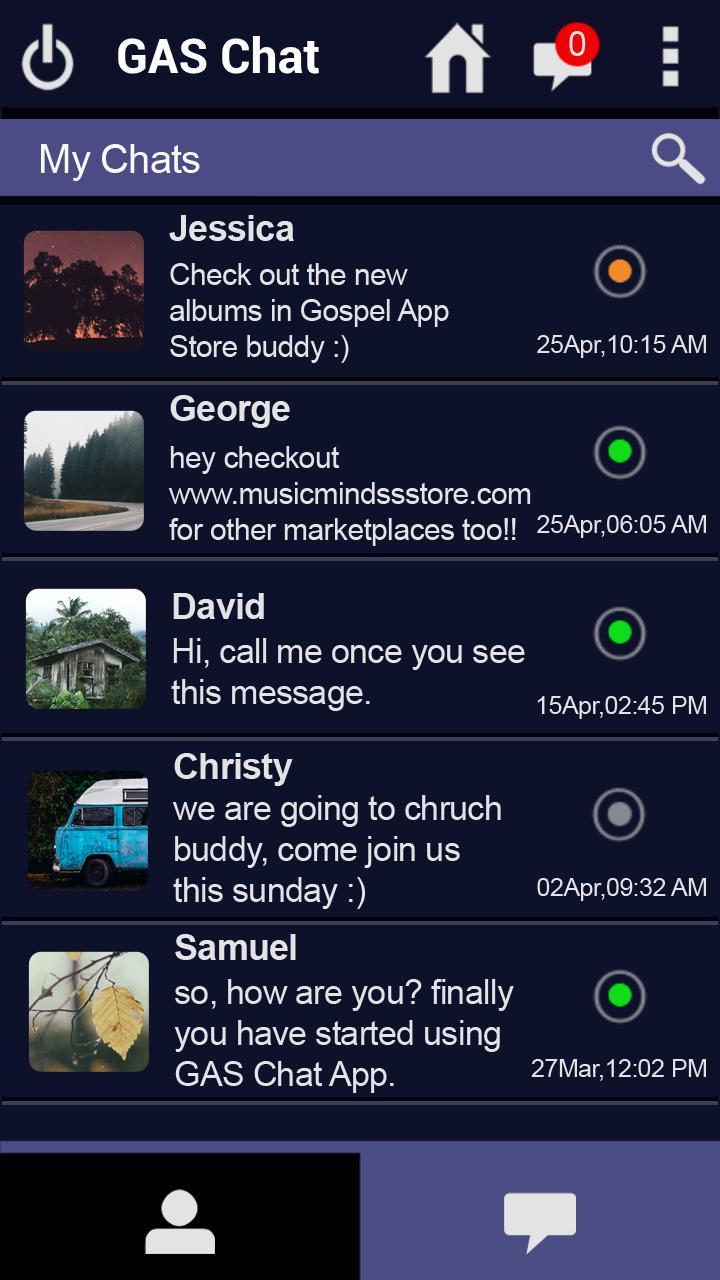
Task: Tap the power icon beside GAS Chat
Action: (x=47, y=58)
